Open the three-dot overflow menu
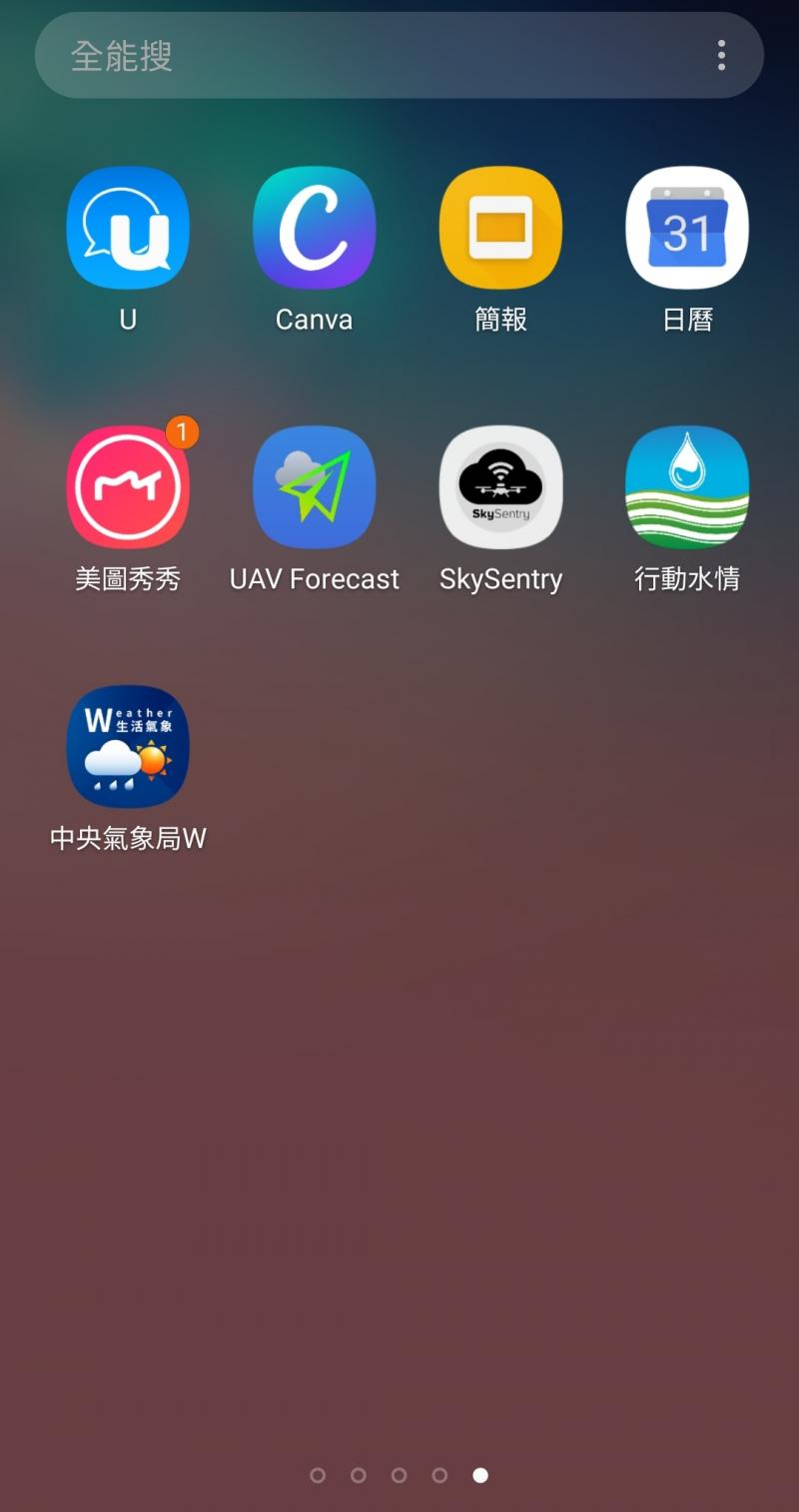The image size is (799, 1512). pos(721,56)
